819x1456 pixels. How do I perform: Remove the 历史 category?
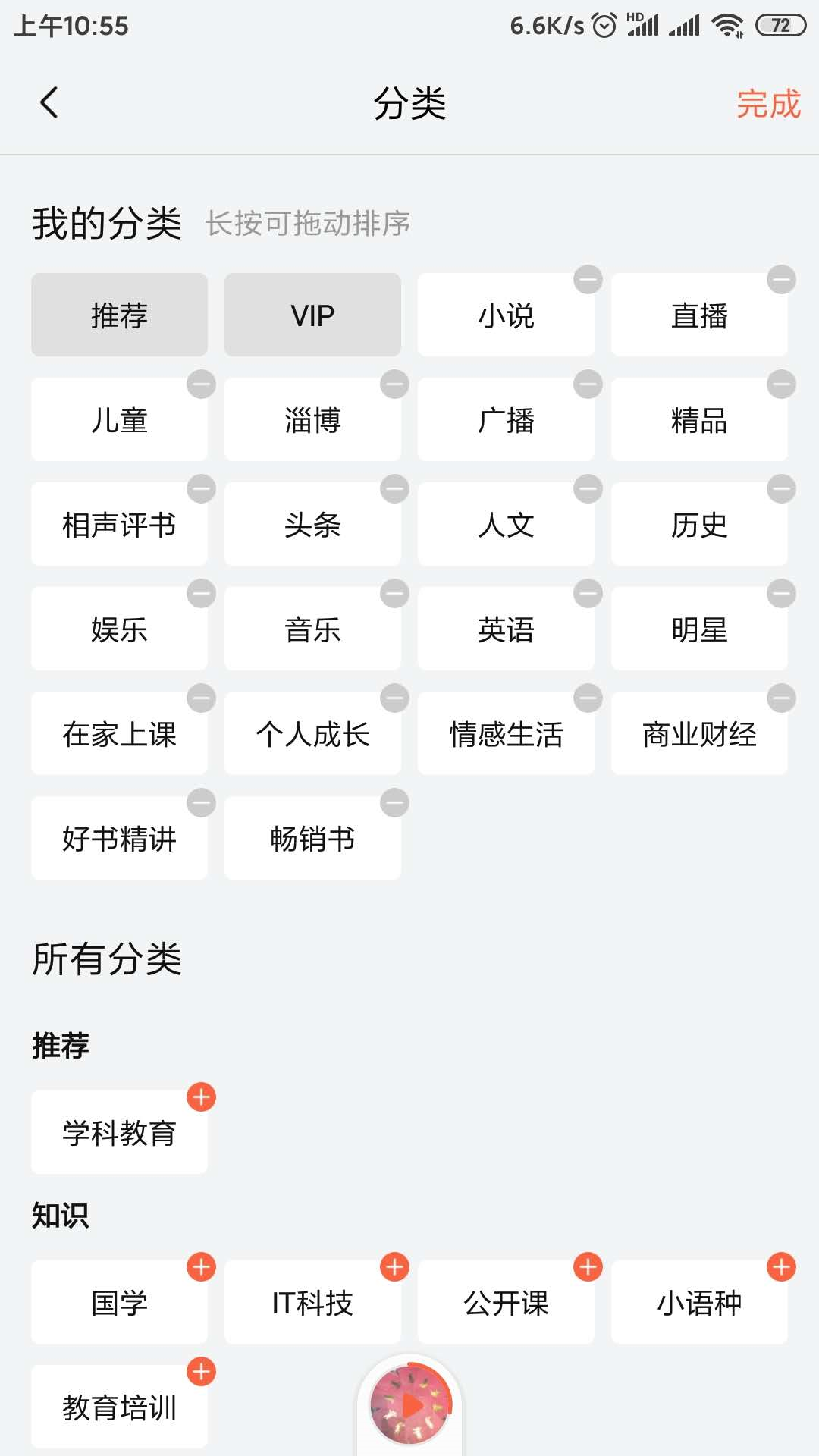[781, 489]
